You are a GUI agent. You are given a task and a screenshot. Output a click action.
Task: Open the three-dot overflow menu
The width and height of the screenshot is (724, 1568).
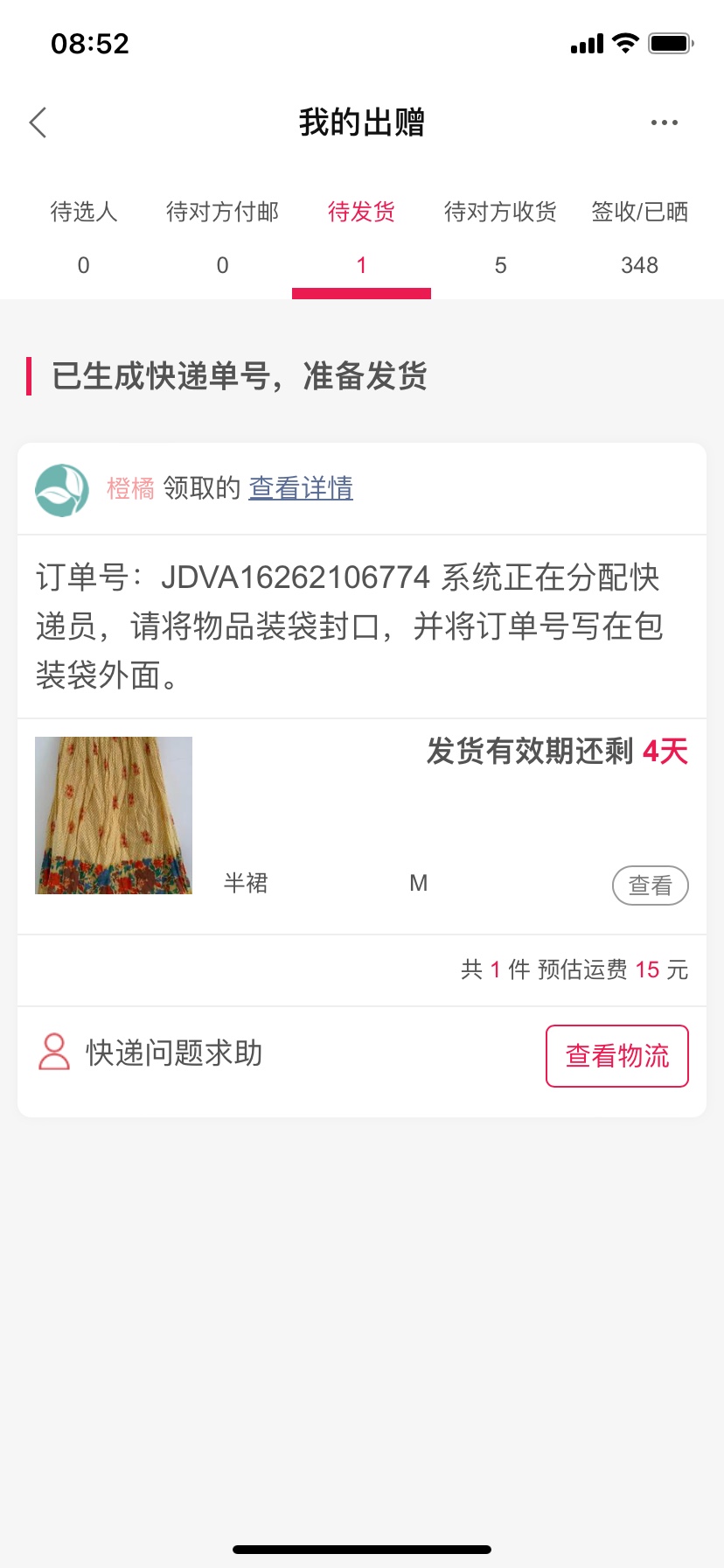coord(664,123)
